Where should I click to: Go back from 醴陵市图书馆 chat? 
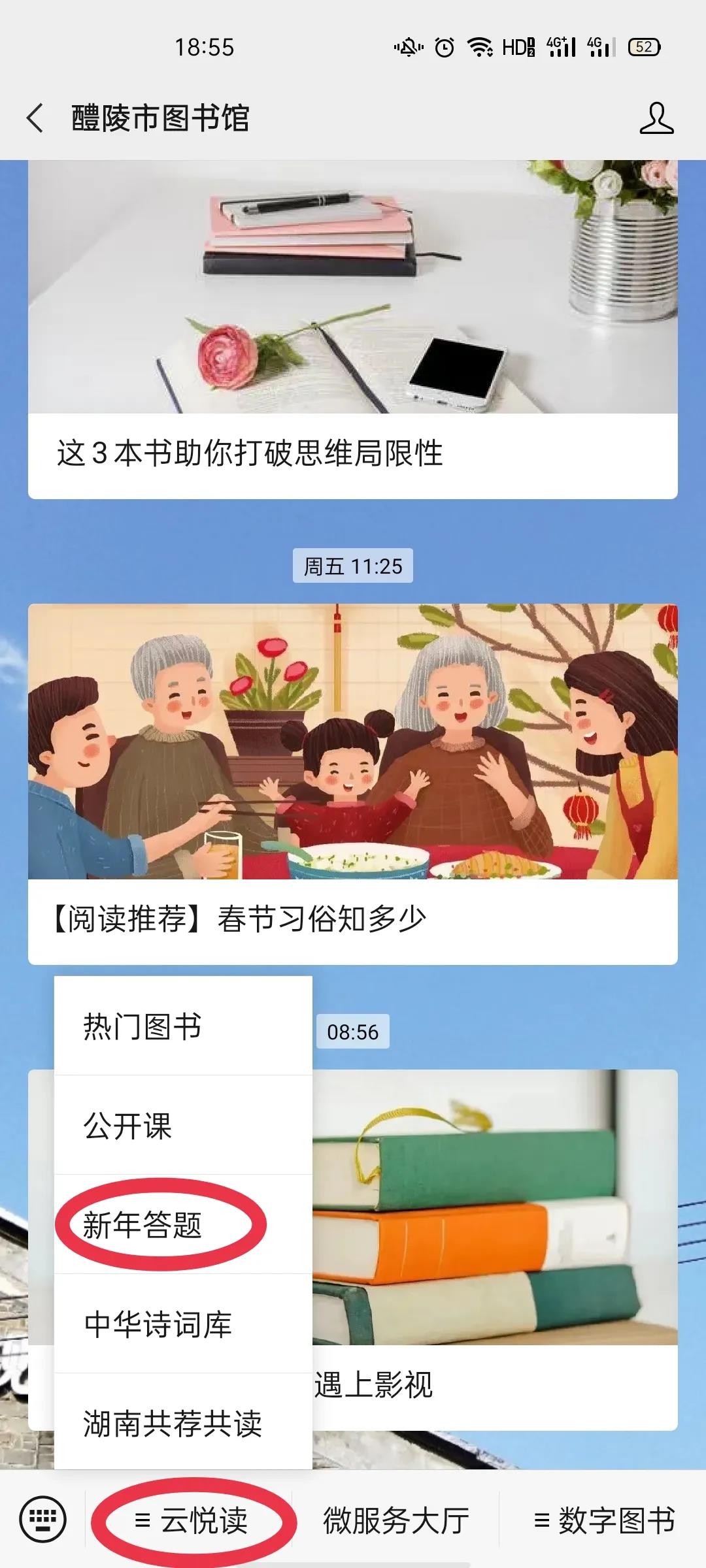click(35, 118)
